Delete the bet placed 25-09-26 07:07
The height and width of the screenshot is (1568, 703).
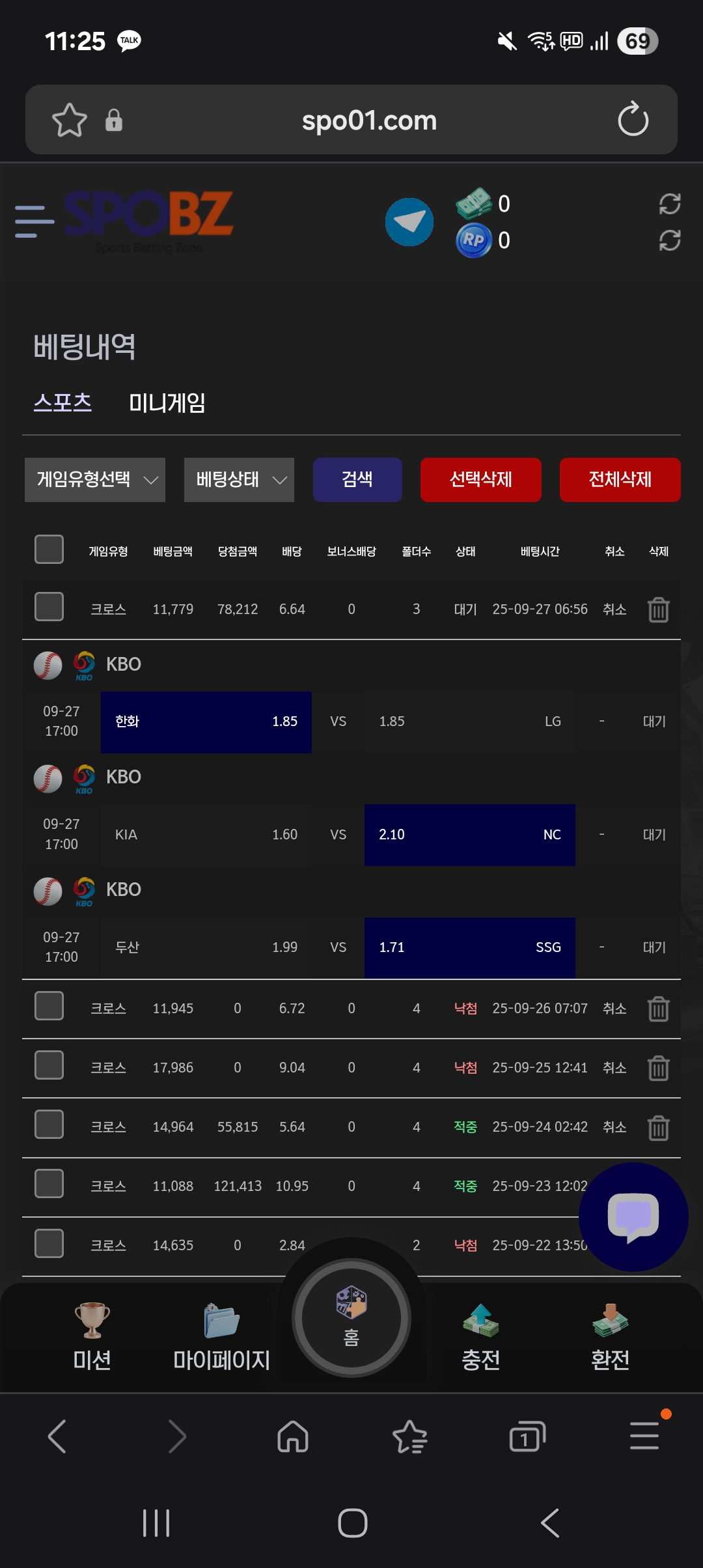(658, 1009)
